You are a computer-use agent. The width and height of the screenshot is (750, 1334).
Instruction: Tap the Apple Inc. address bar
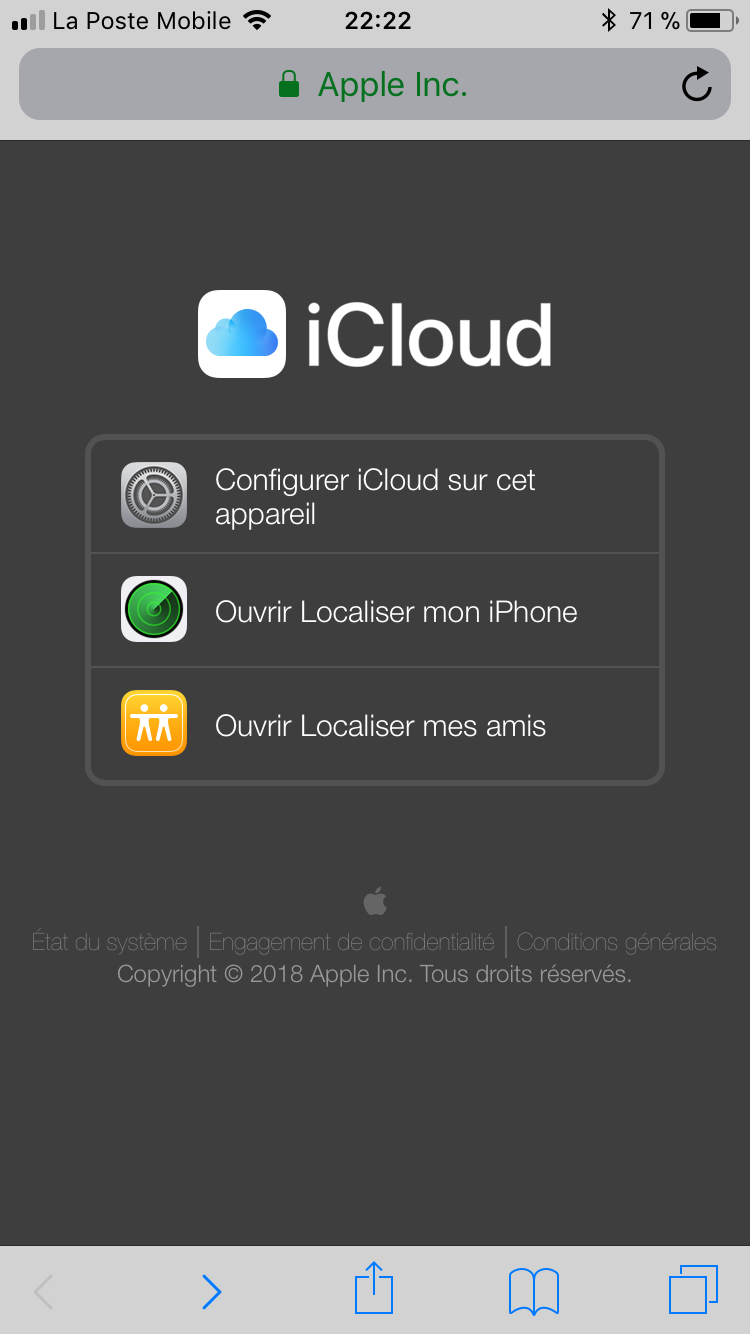coord(375,84)
